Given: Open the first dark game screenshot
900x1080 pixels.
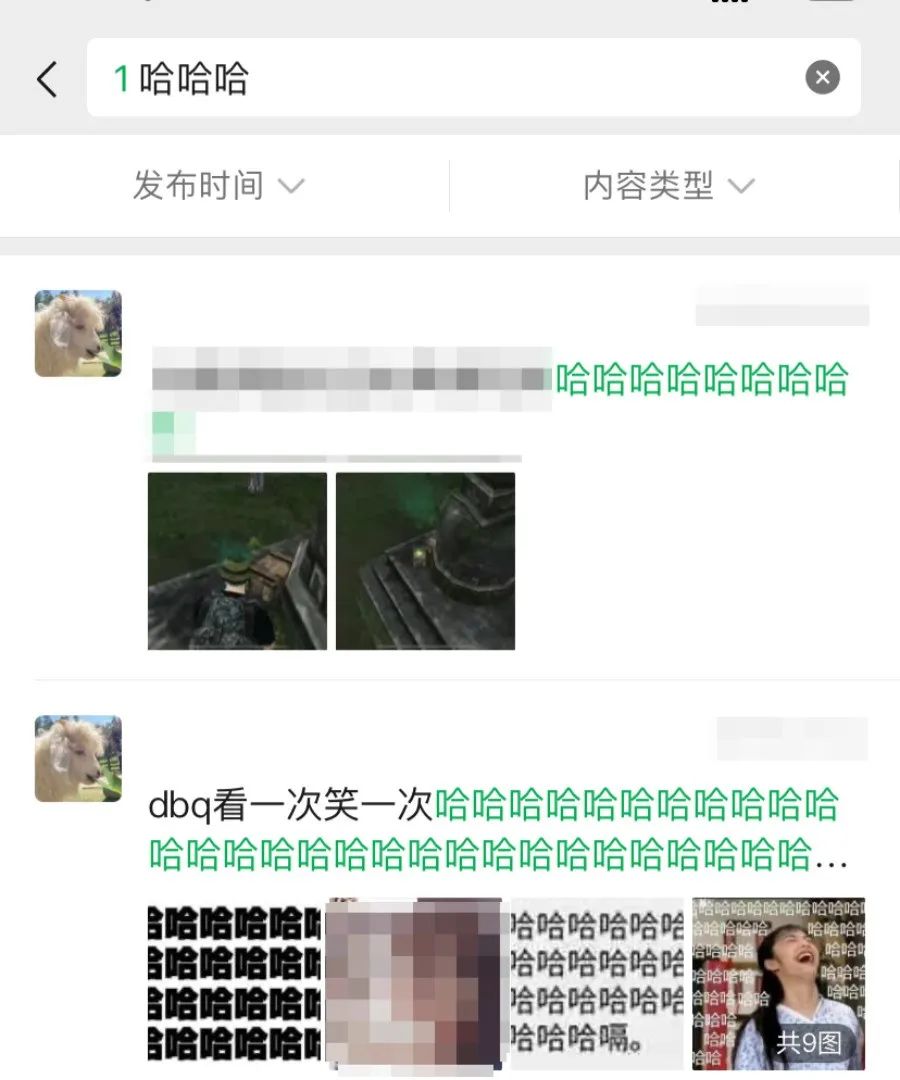Looking at the screenshot, I should click(237, 561).
